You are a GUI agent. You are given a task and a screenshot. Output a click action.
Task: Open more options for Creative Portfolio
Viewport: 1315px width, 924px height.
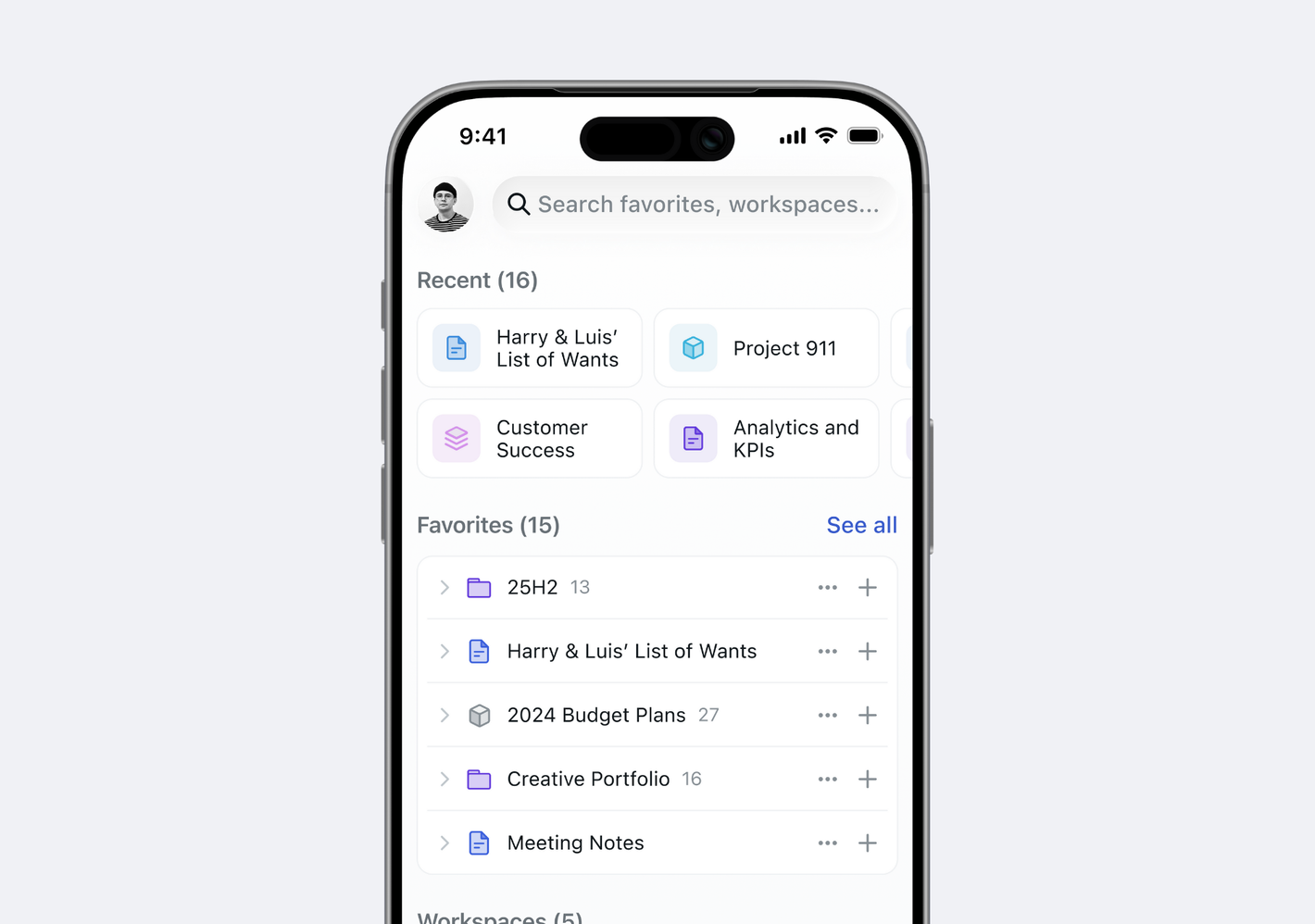coord(827,780)
